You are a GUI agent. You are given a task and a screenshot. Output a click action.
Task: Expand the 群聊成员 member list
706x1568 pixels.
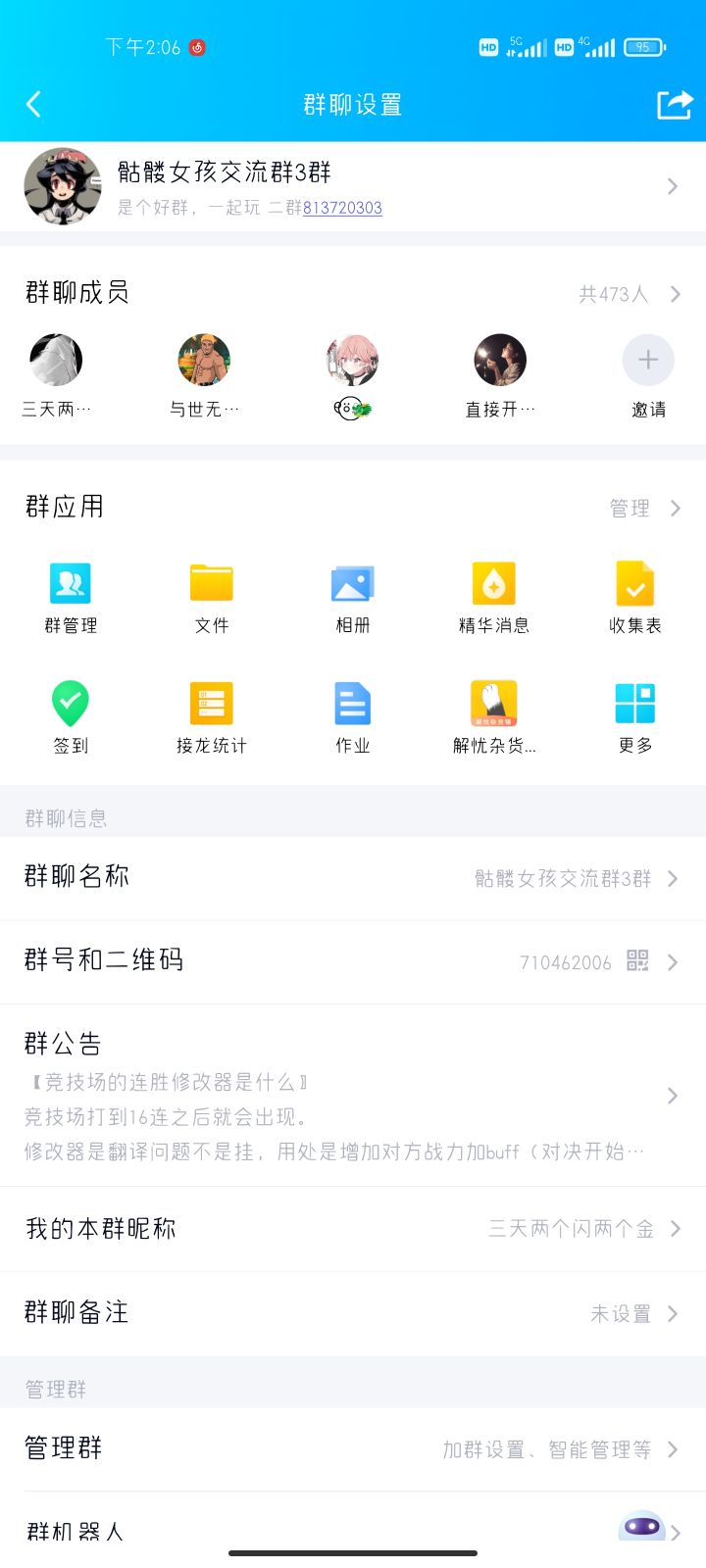pos(353,292)
